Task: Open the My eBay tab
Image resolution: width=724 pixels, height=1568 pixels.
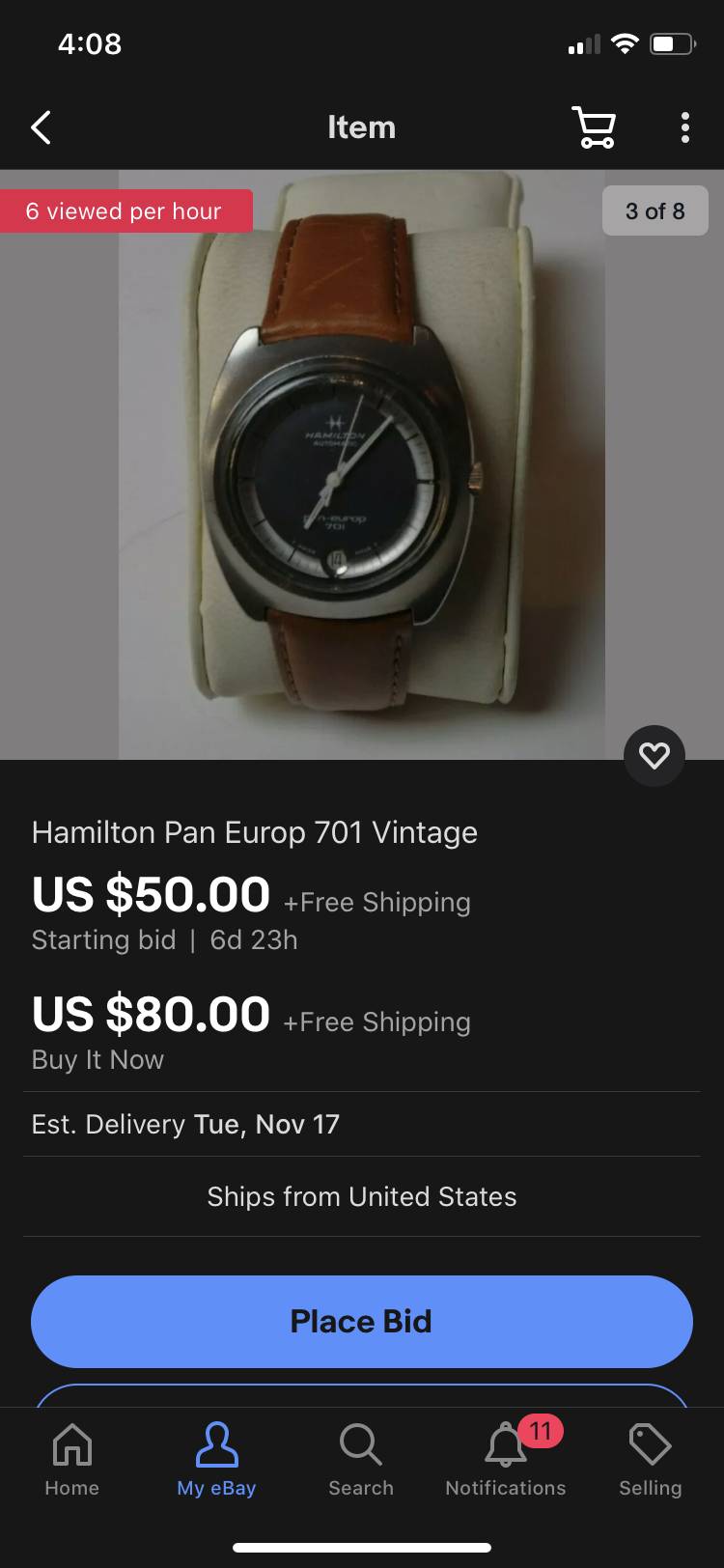Action: coord(216,1458)
